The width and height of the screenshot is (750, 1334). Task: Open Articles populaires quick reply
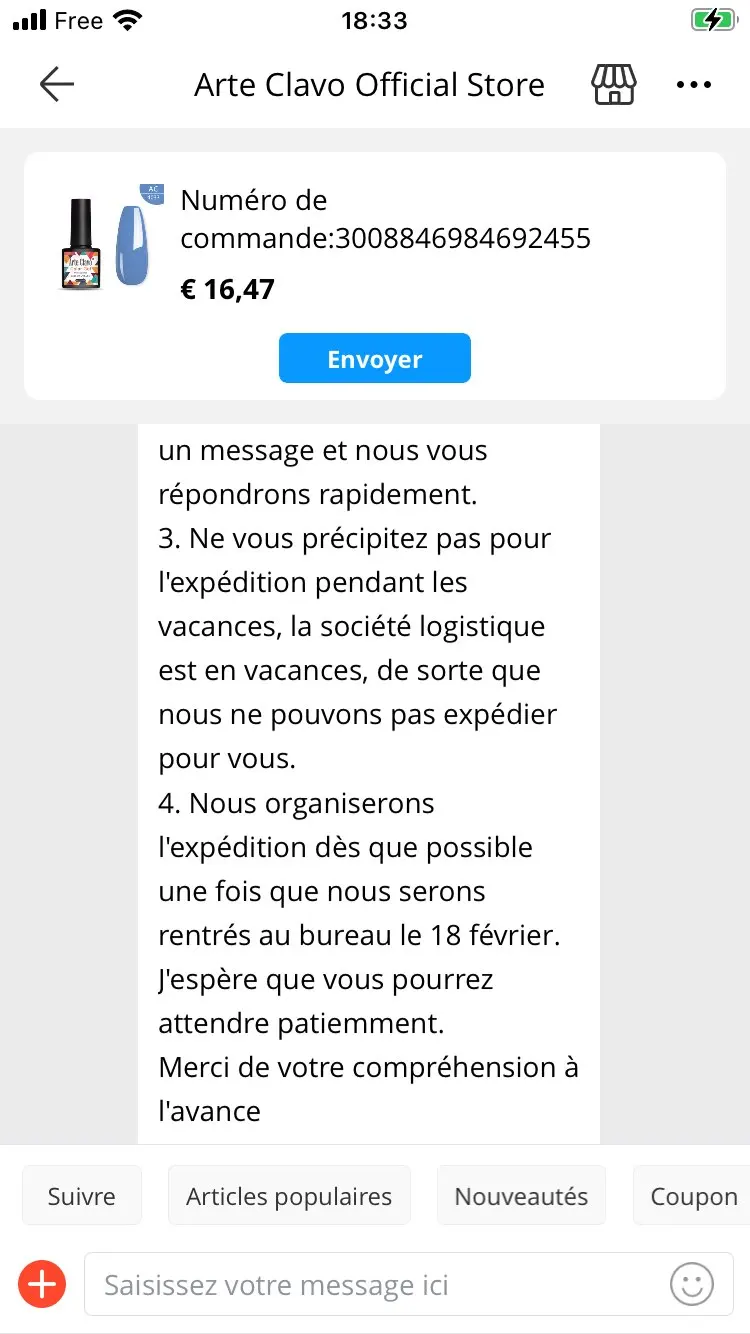click(x=289, y=1196)
